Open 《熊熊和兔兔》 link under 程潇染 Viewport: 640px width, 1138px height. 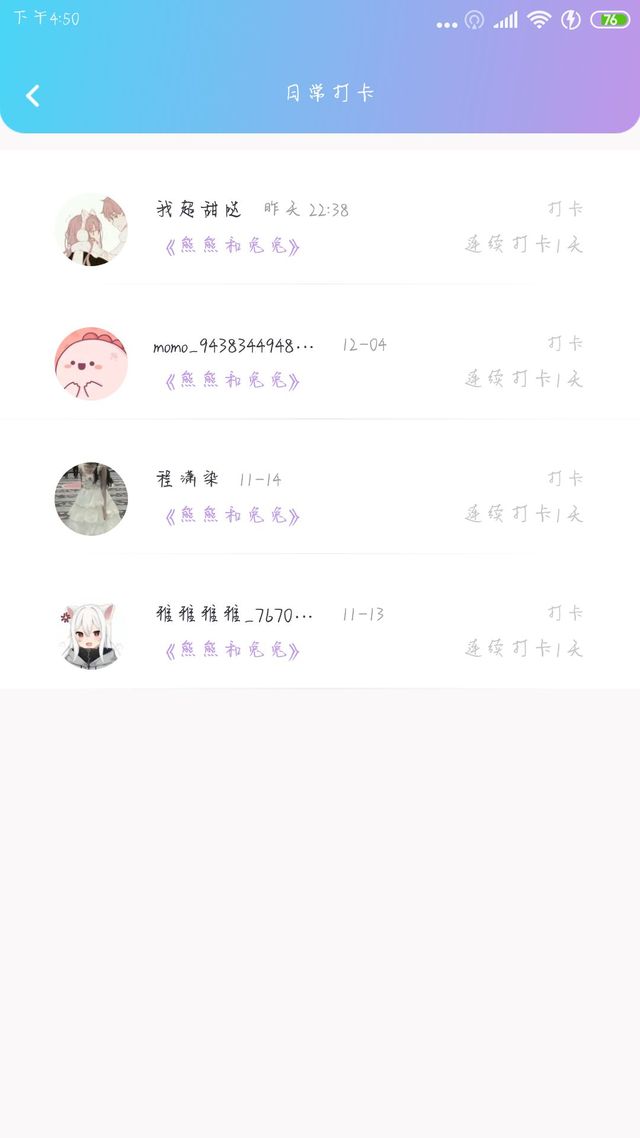coord(232,516)
